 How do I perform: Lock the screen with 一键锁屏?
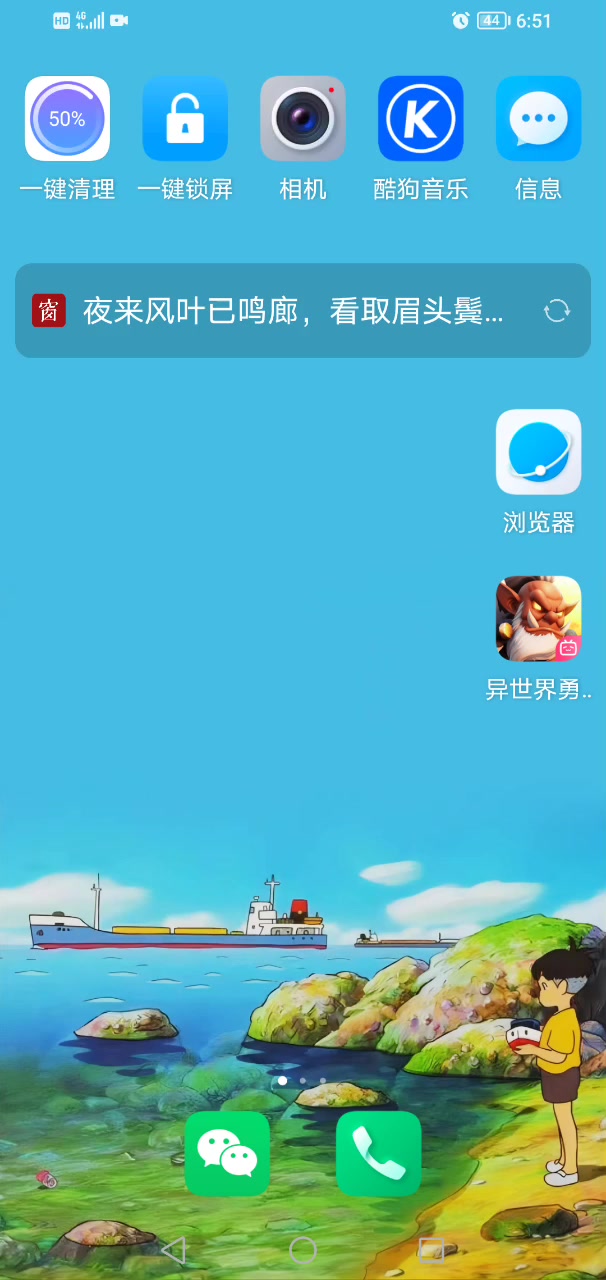(x=185, y=119)
